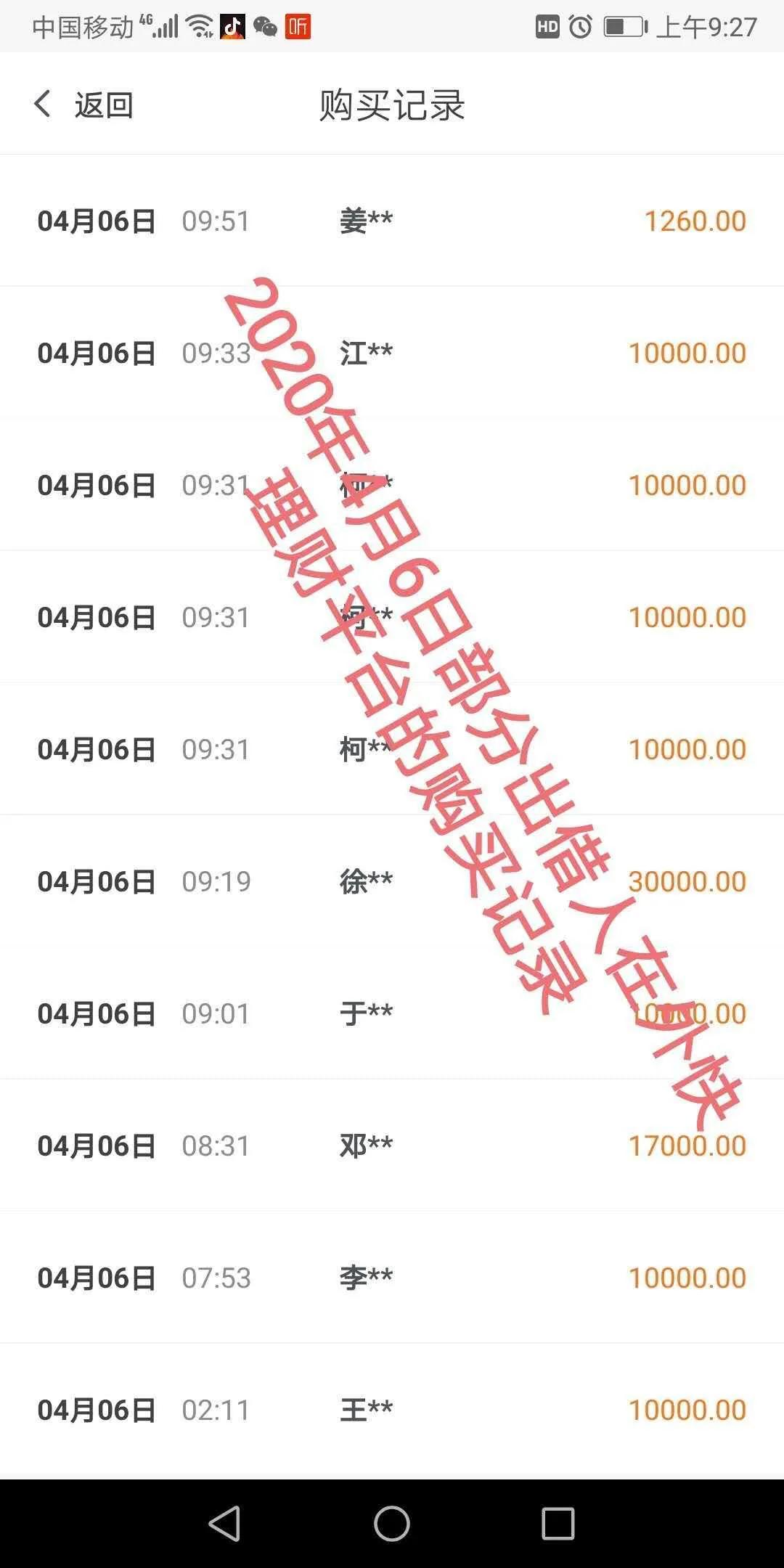Tap the 江** 10000.00 record
Image resolution: width=784 pixels, height=1568 pixels.
(x=392, y=352)
